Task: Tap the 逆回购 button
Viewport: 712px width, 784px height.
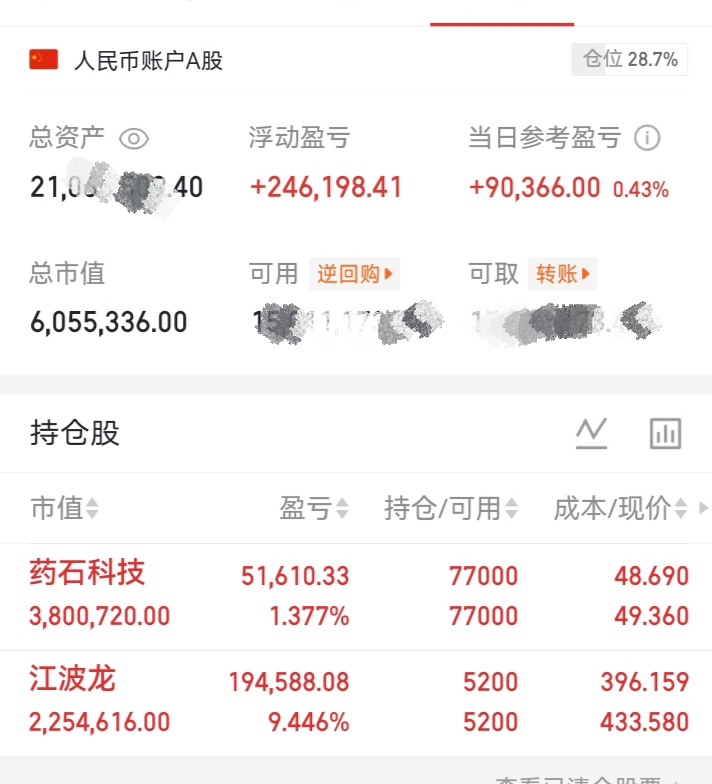Action: pyautogui.click(x=354, y=274)
